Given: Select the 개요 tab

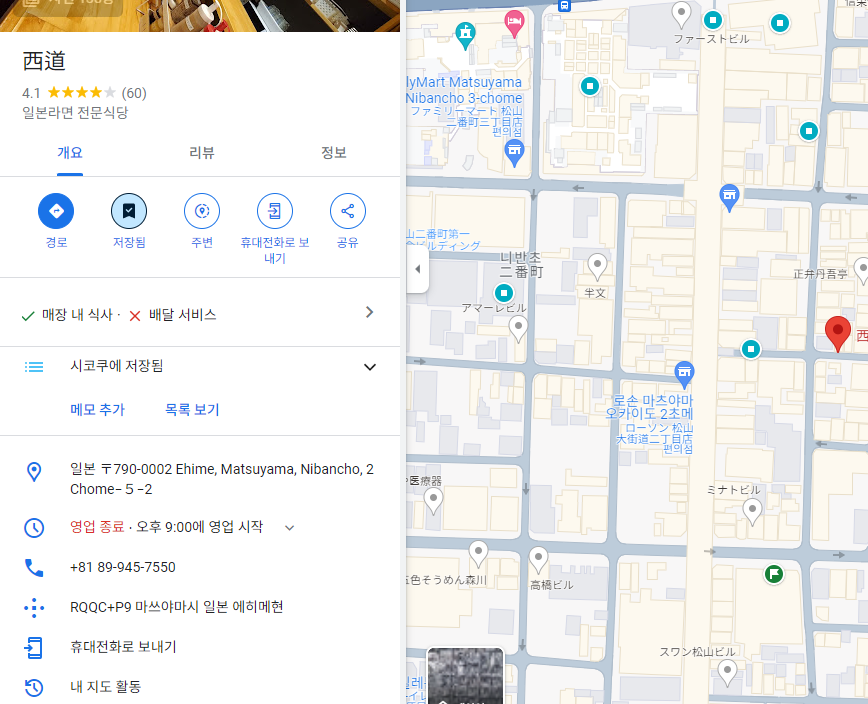Looking at the screenshot, I should [69, 153].
